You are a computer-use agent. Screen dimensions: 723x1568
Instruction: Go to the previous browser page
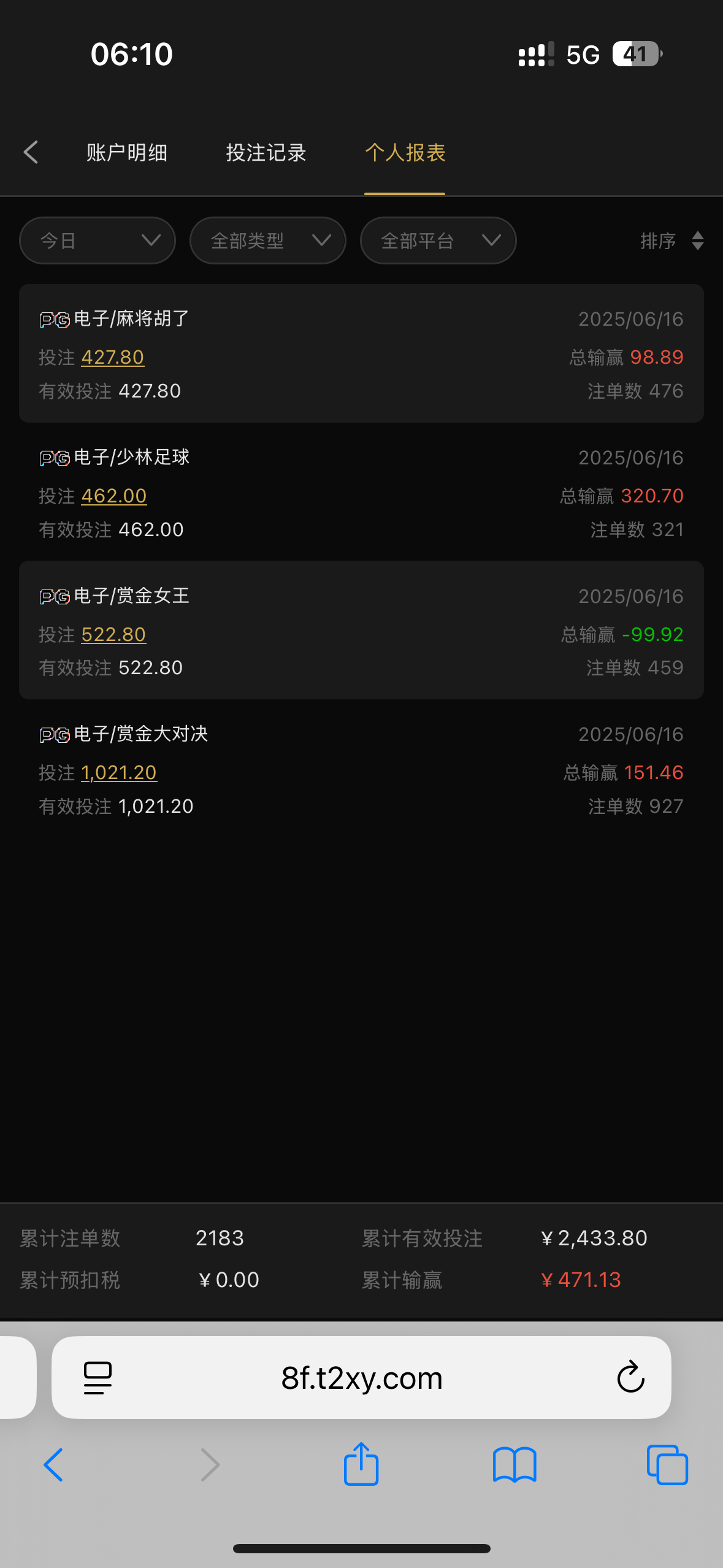coord(54,1465)
